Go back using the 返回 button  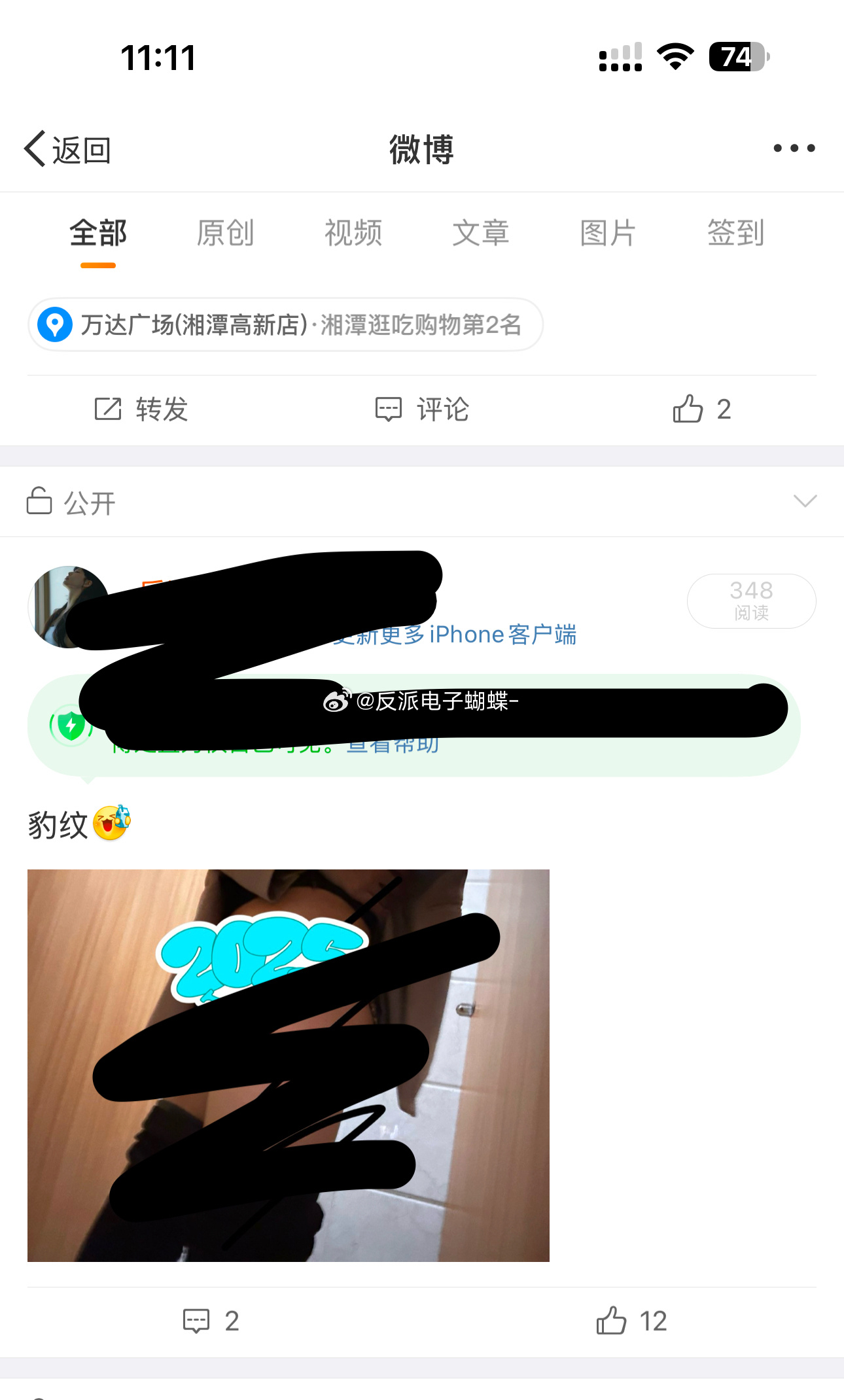point(68,150)
